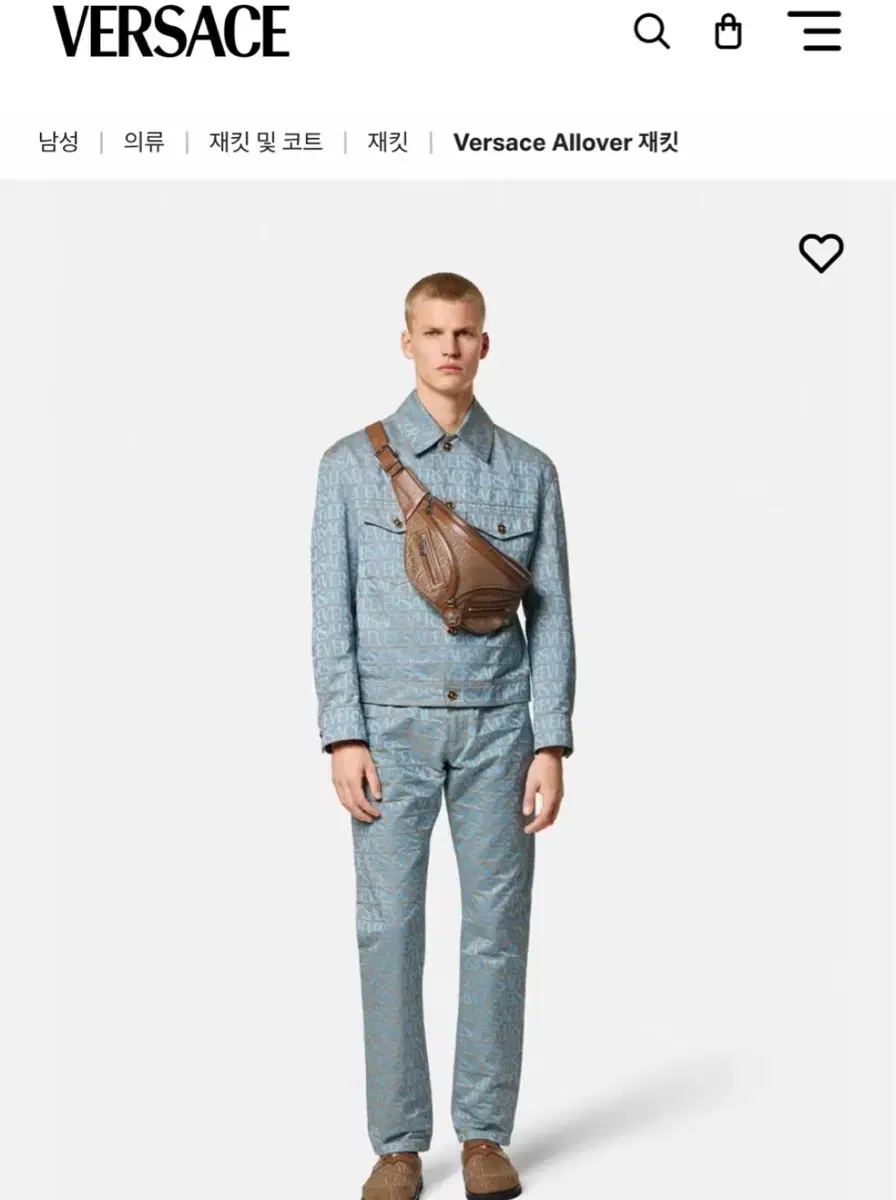896x1200 pixels.
Task: Open the cart via the bag icon
Action: 726,33
